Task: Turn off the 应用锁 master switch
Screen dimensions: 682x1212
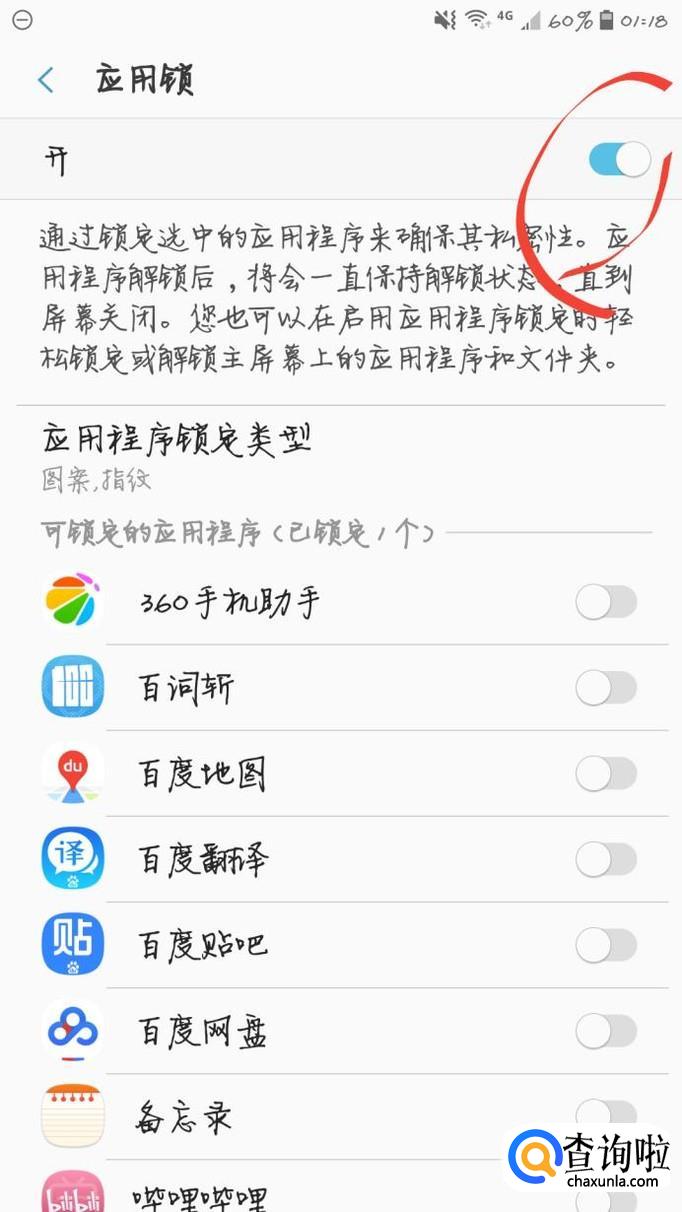Action: (619, 159)
